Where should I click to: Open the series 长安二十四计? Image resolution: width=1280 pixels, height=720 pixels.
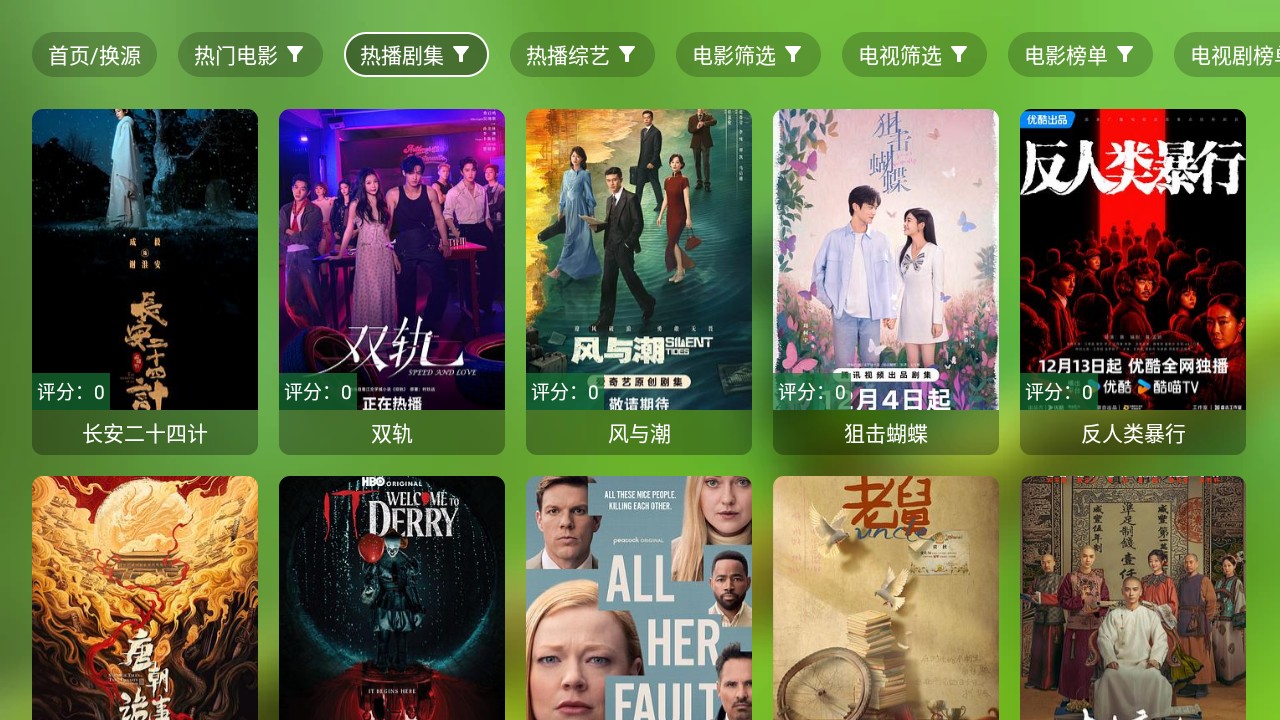(145, 280)
